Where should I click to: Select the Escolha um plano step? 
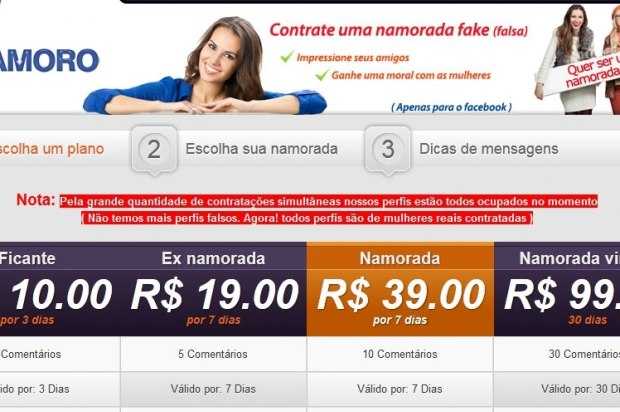pyautogui.click(x=50, y=149)
